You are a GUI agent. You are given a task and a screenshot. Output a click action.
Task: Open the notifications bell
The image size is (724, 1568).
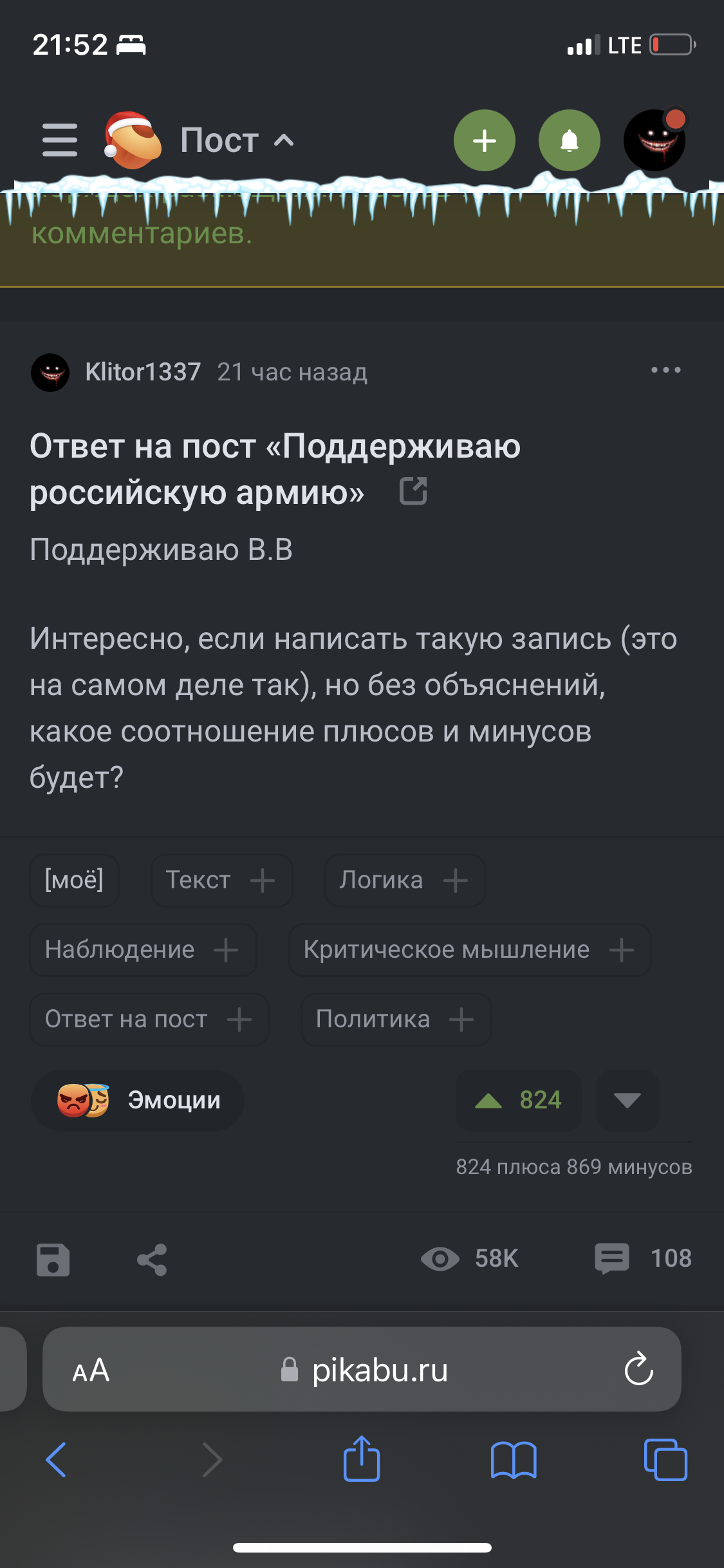[569, 140]
